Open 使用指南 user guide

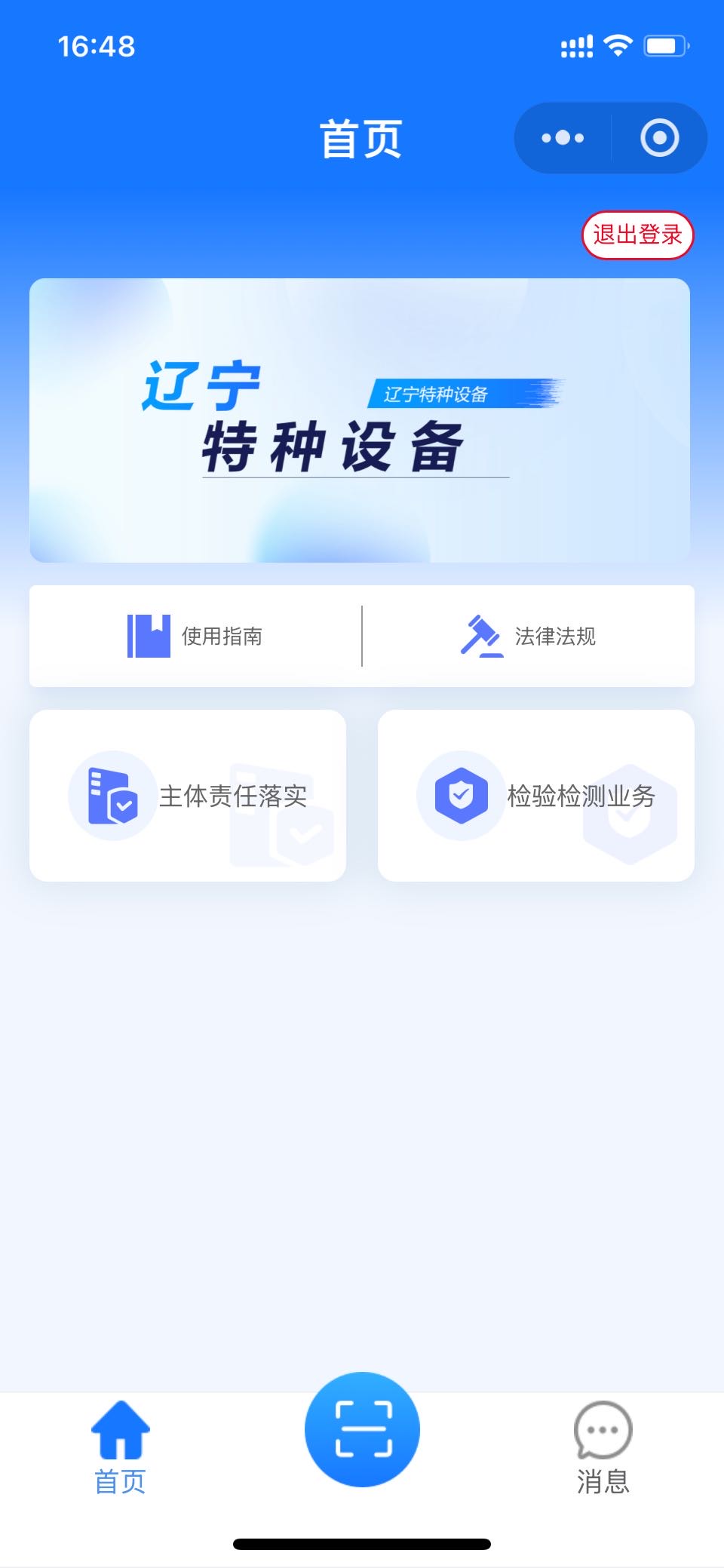pyautogui.click(x=196, y=636)
